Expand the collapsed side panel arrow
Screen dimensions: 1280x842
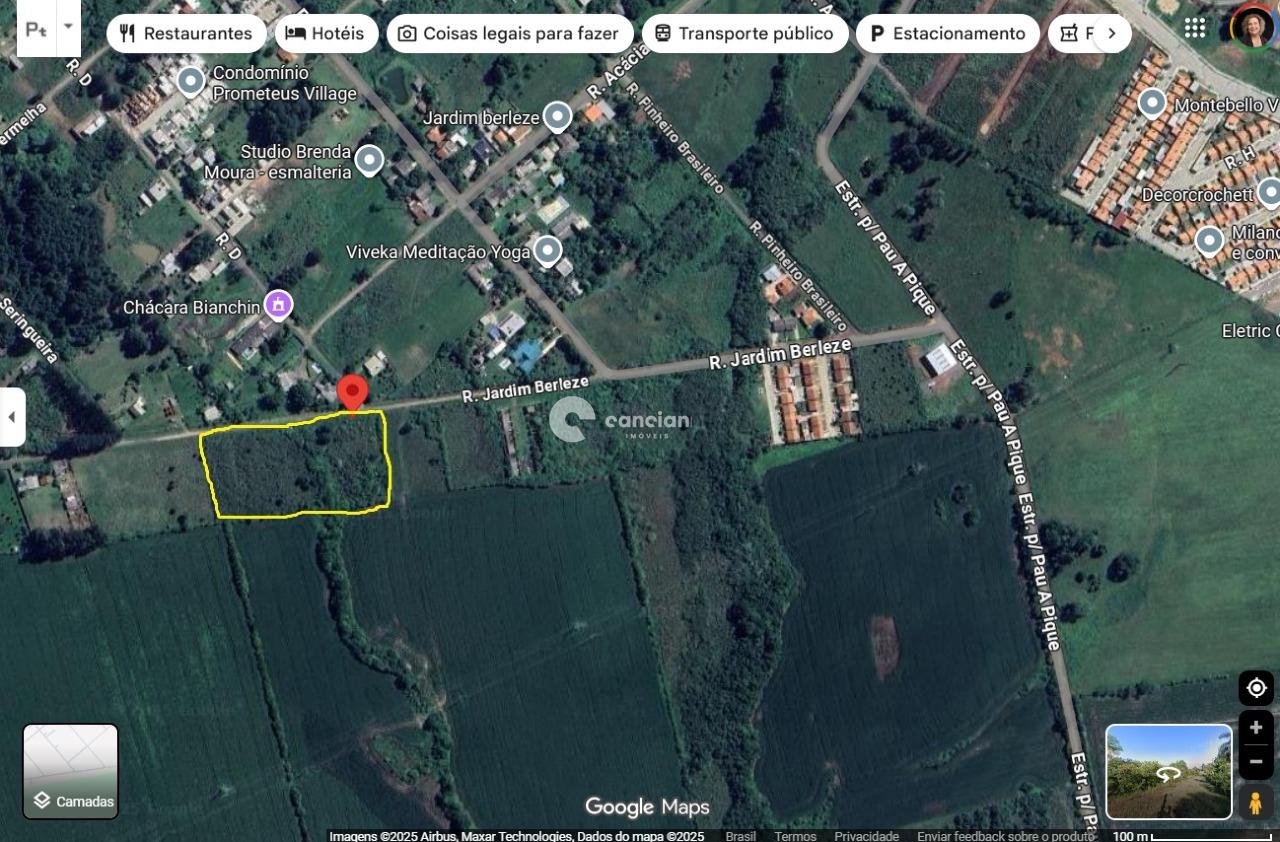point(11,417)
